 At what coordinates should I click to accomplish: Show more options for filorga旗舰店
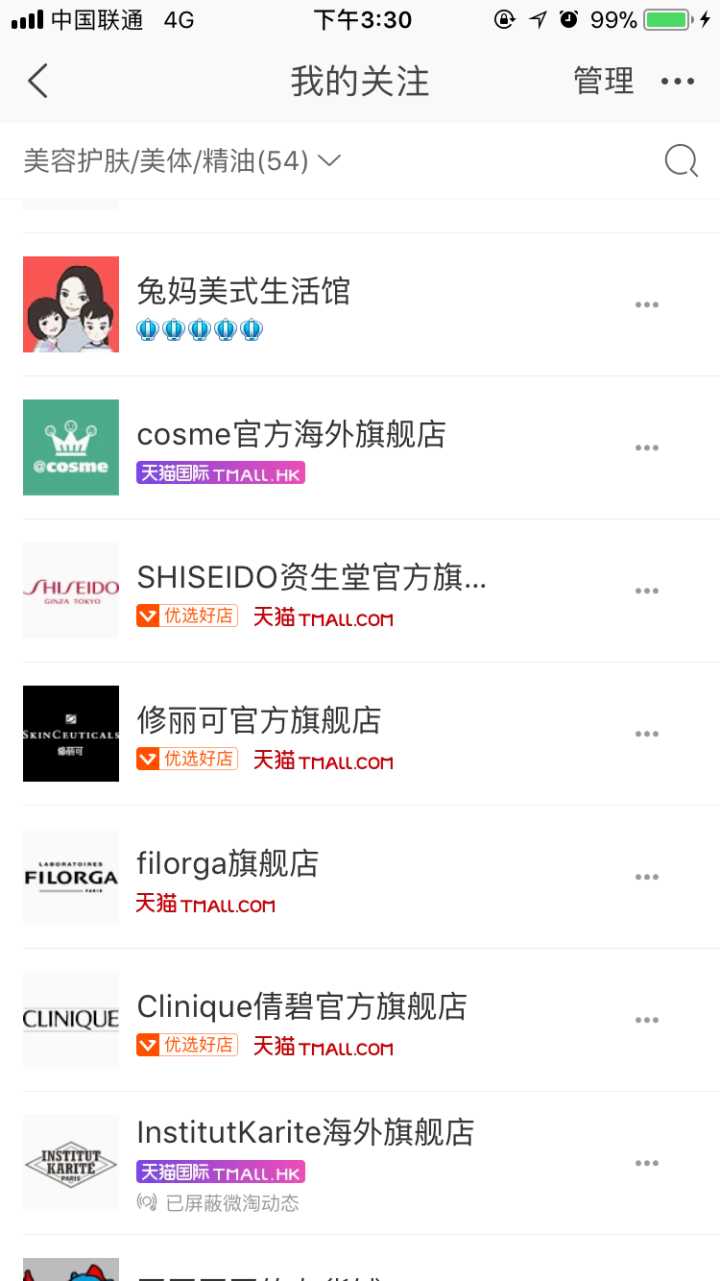coord(647,877)
